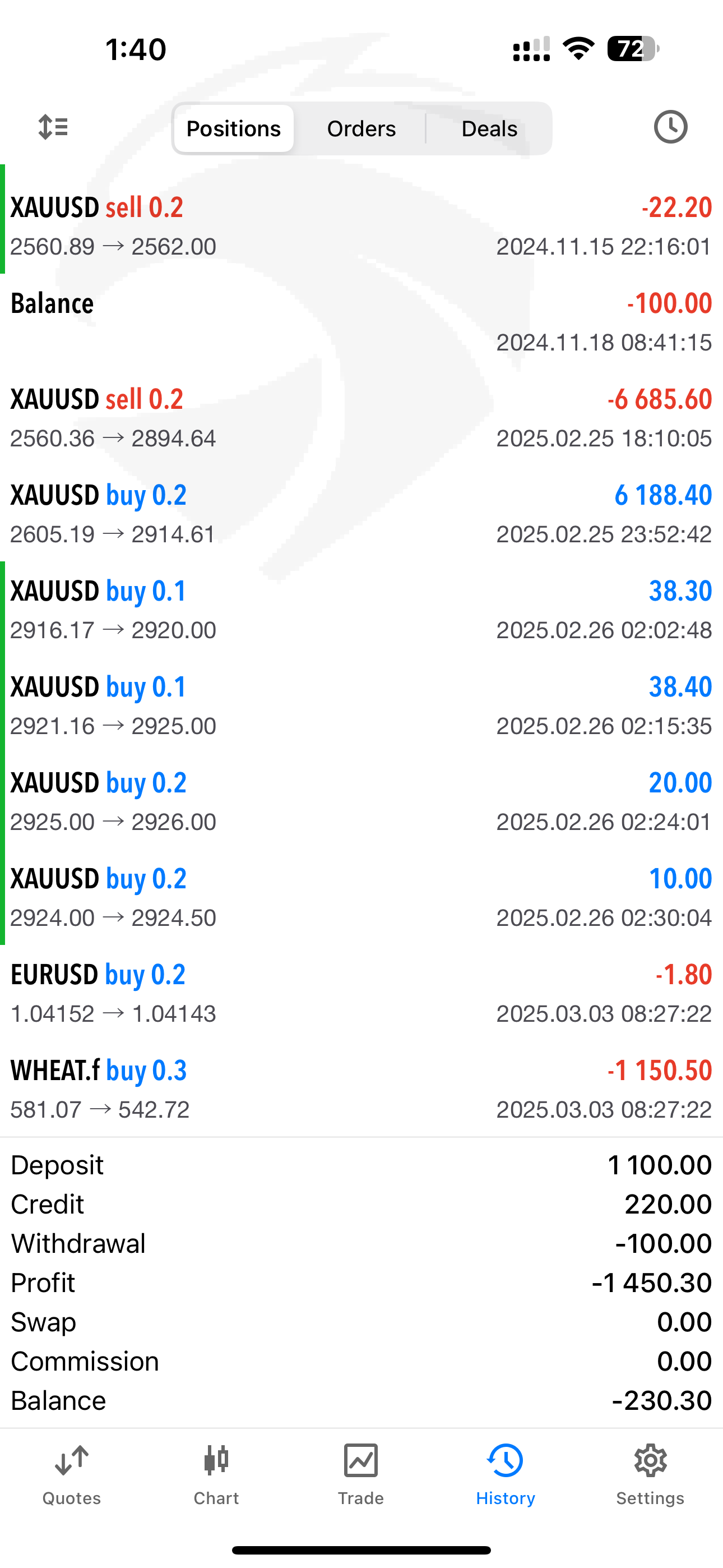Expand the XAUUSD buy position with 6 188.40 profit
This screenshot has width=723, height=1568.
[361, 514]
